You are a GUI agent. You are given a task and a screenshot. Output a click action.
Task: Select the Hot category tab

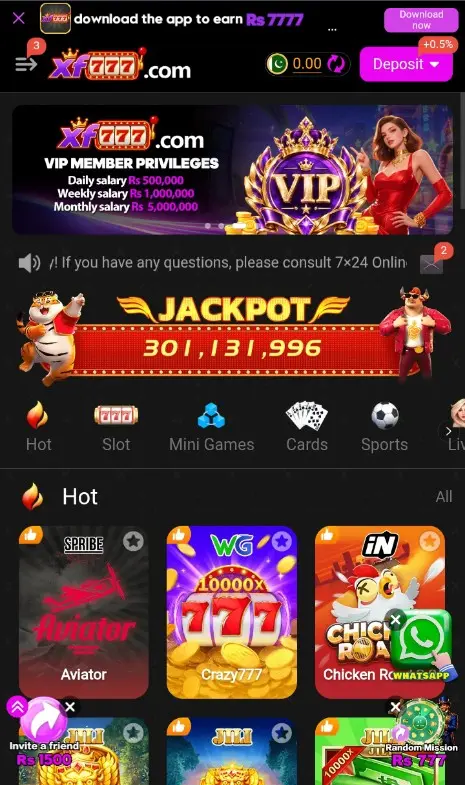(39, 428)
